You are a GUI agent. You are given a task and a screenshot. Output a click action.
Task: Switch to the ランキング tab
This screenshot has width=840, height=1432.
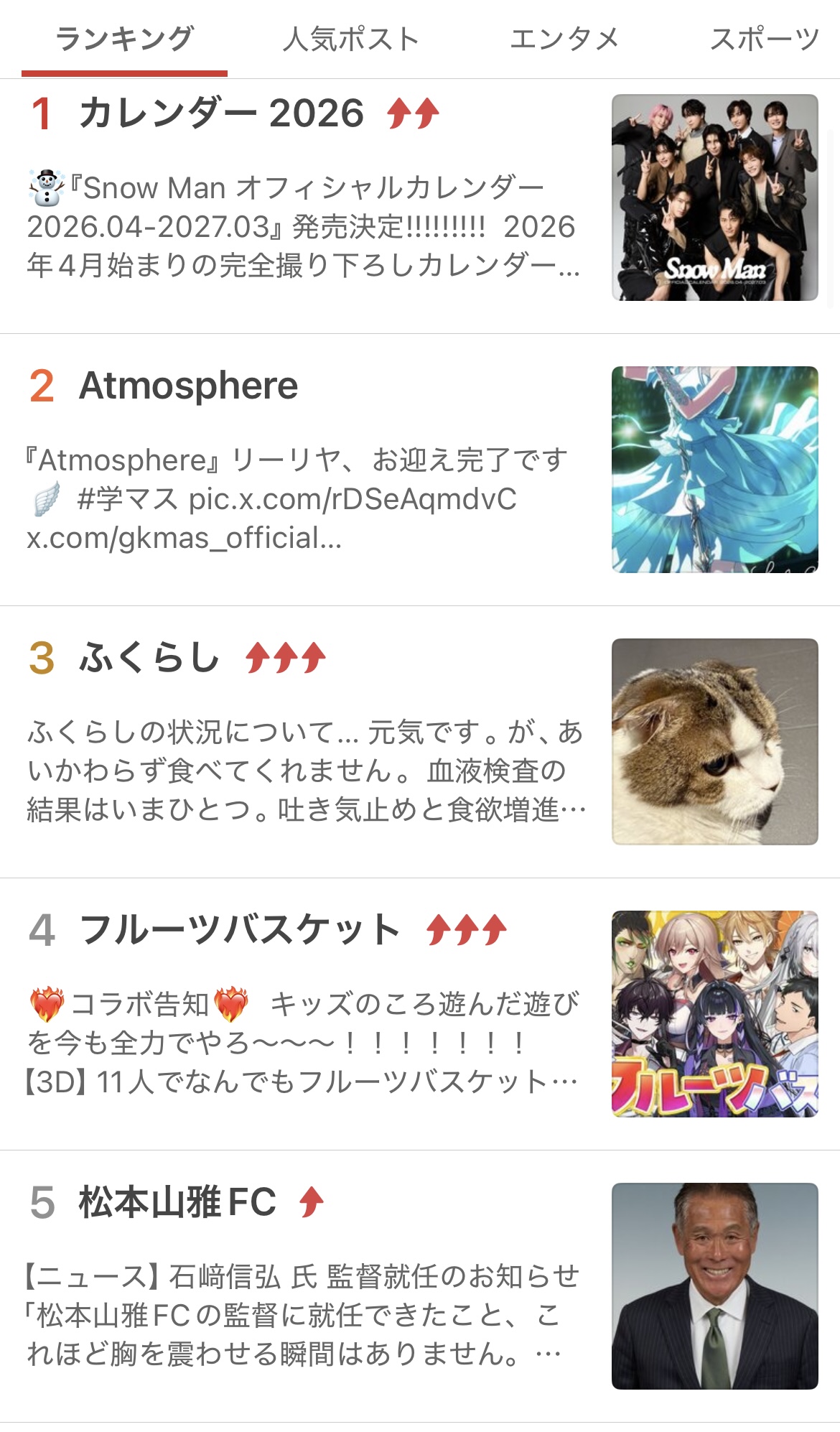(x=124, y=39)
